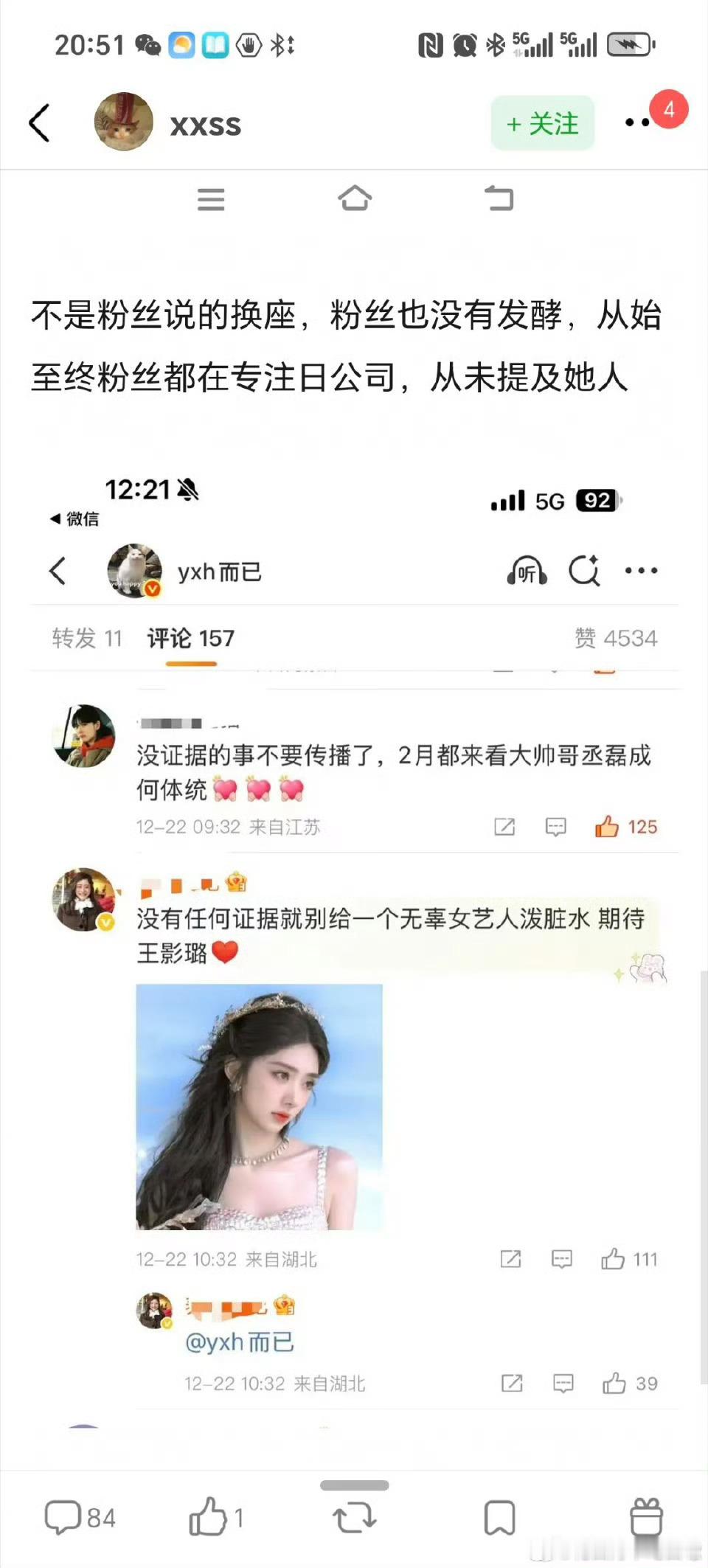Bookmark this post

(499, 1518)
